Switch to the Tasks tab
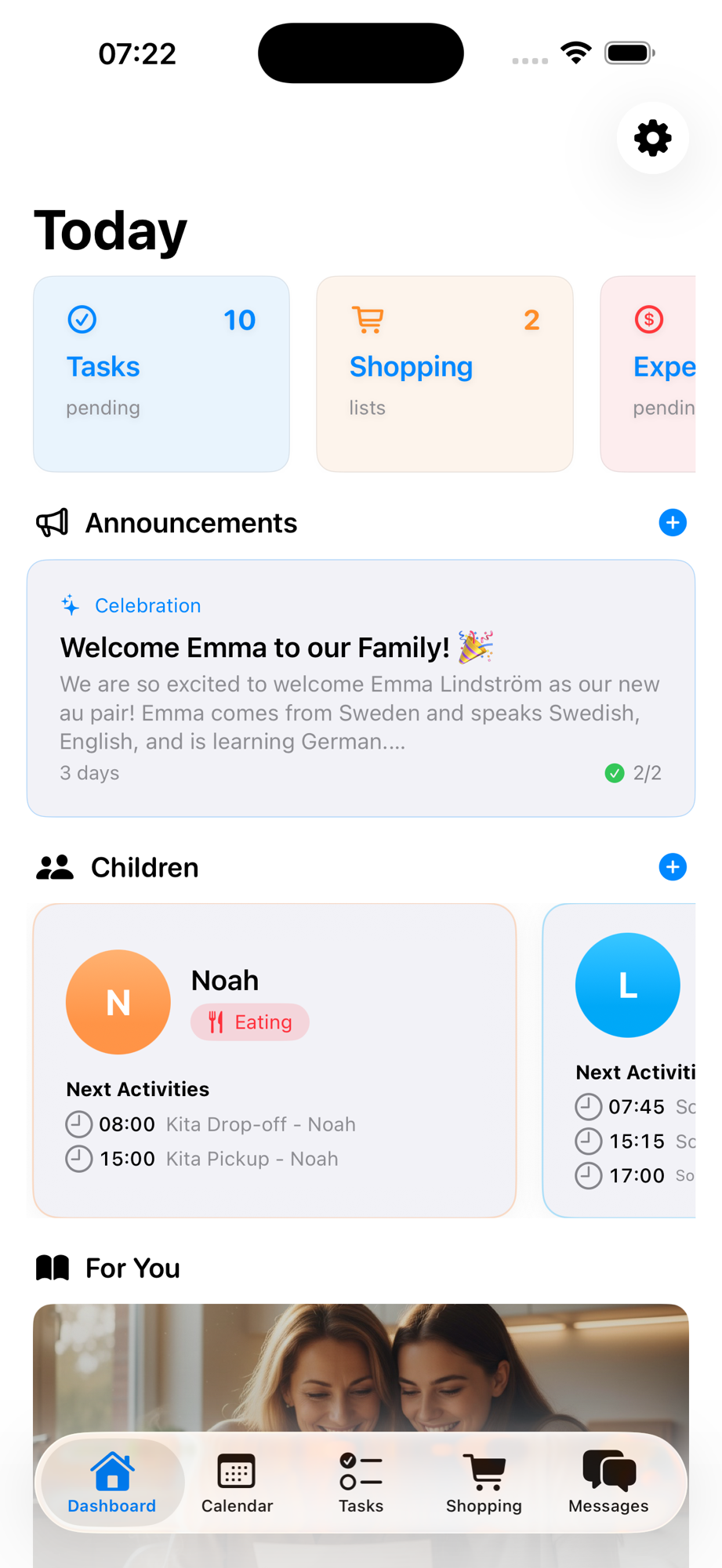The height and width of the screenshot is (1568, 722). (x=361, y=1482)
